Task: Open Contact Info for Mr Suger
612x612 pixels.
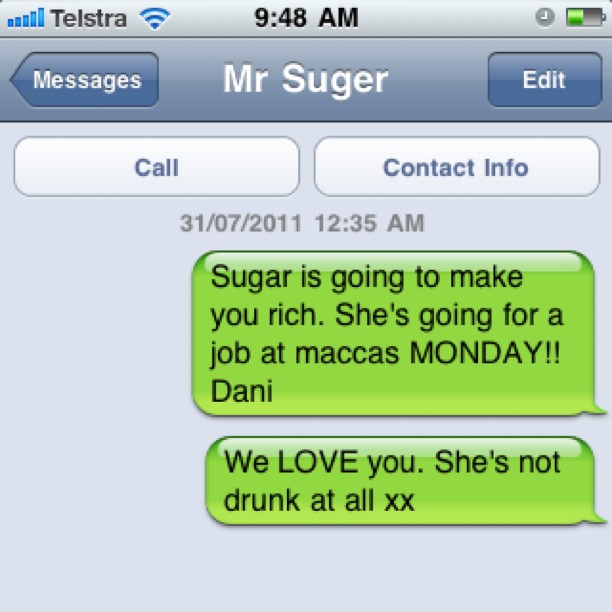Action: pos(455,167)
